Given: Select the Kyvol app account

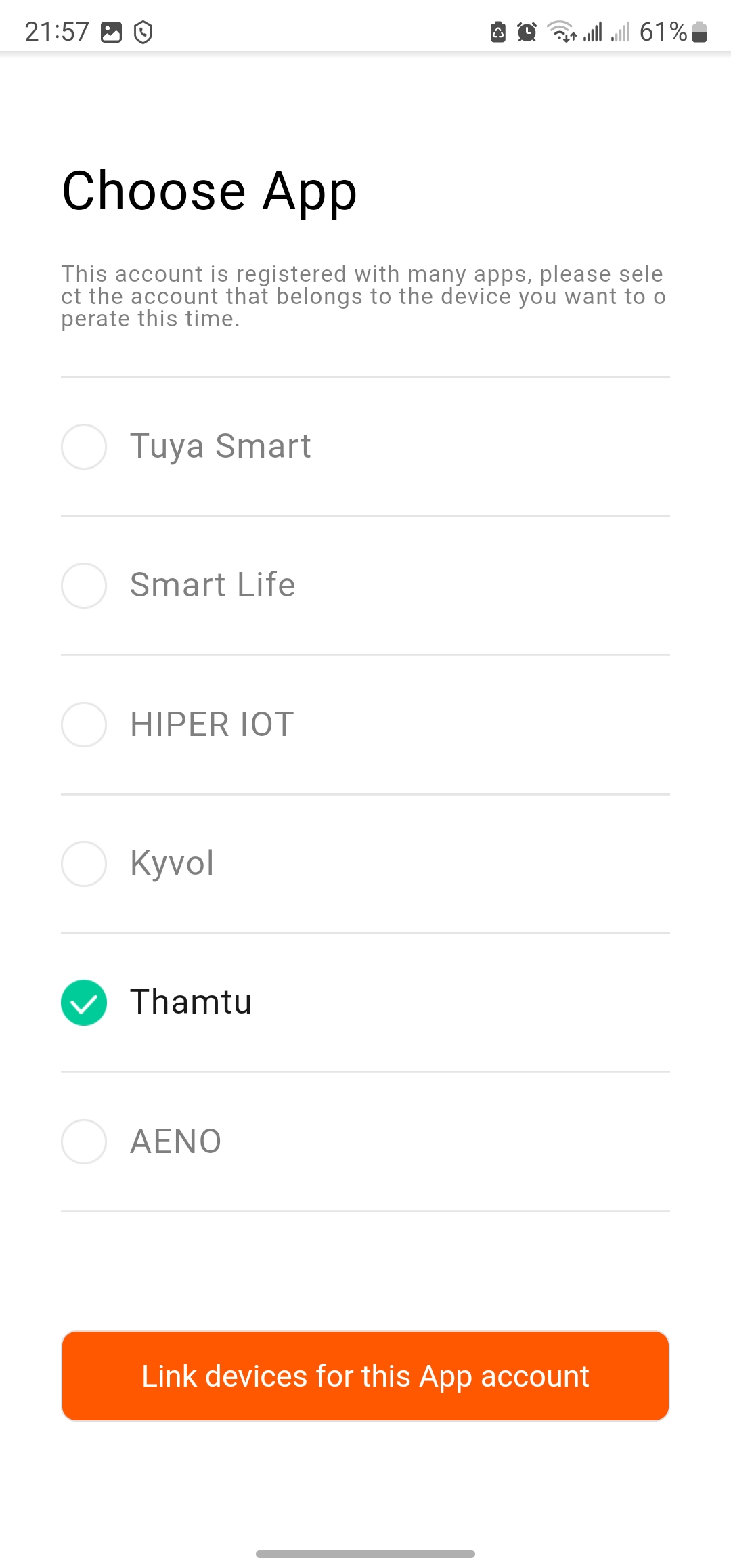Looking at the screenshot, I should click(x=365, y=864).
